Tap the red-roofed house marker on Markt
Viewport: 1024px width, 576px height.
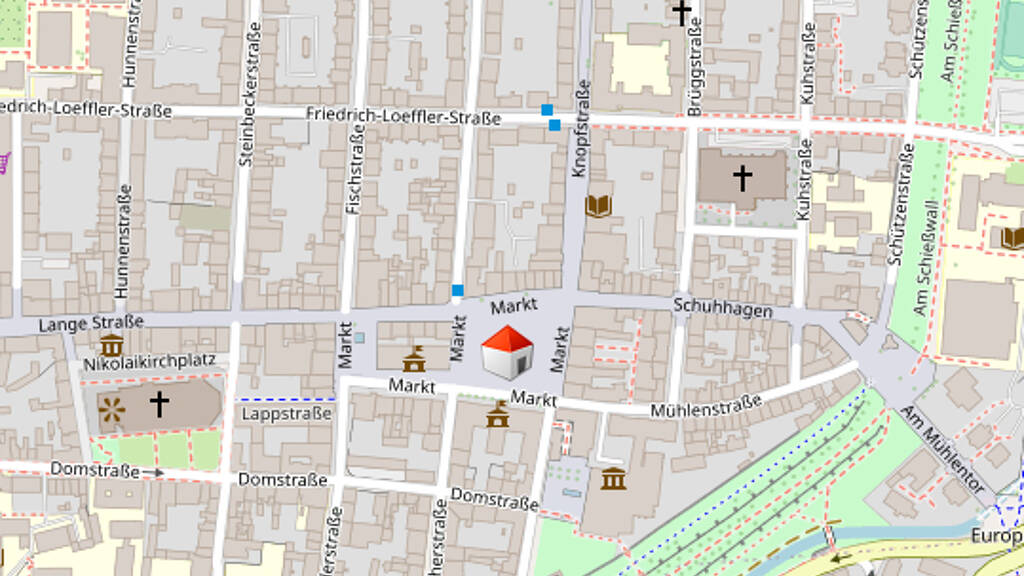tap(507, 353)
